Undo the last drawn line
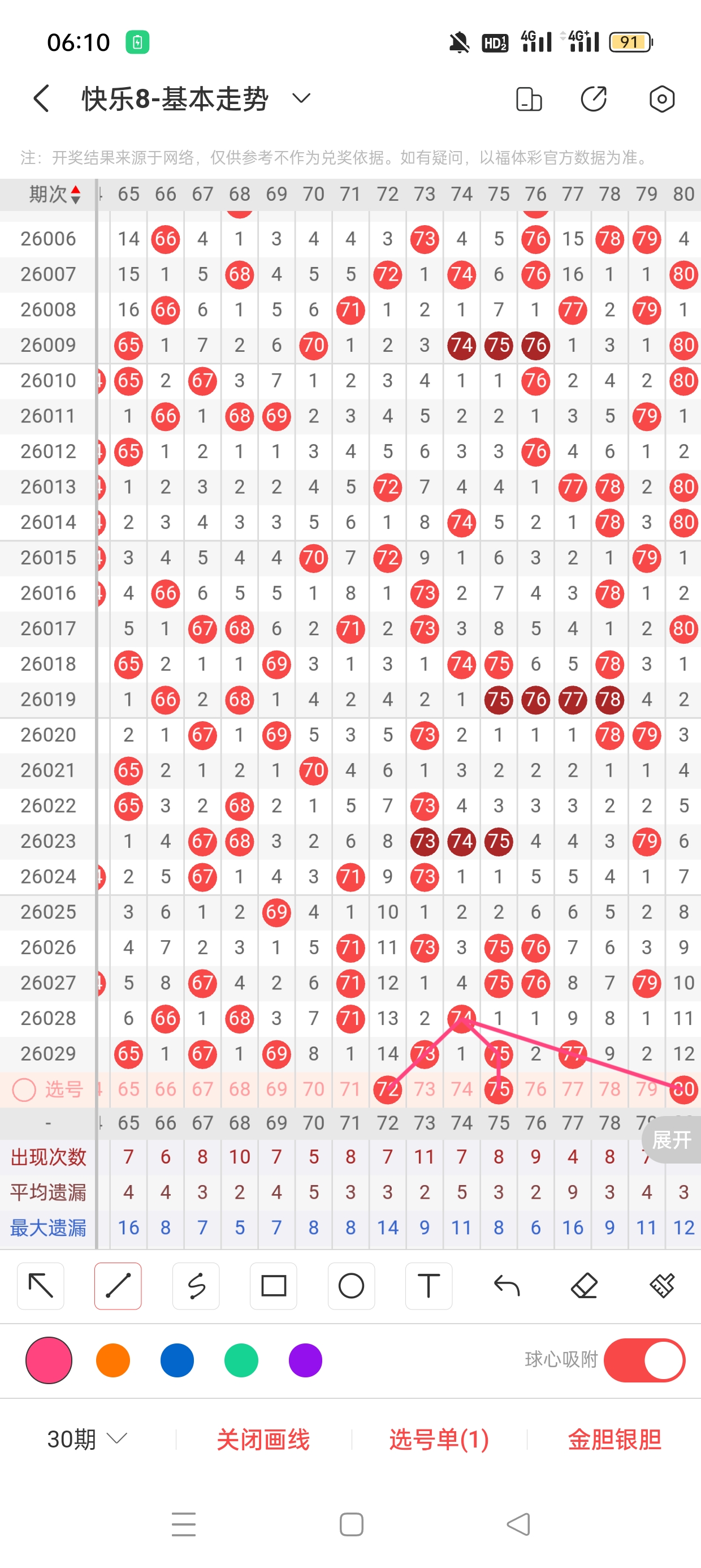Screen dimensions: 701x1568 (x=507, y=1286)
